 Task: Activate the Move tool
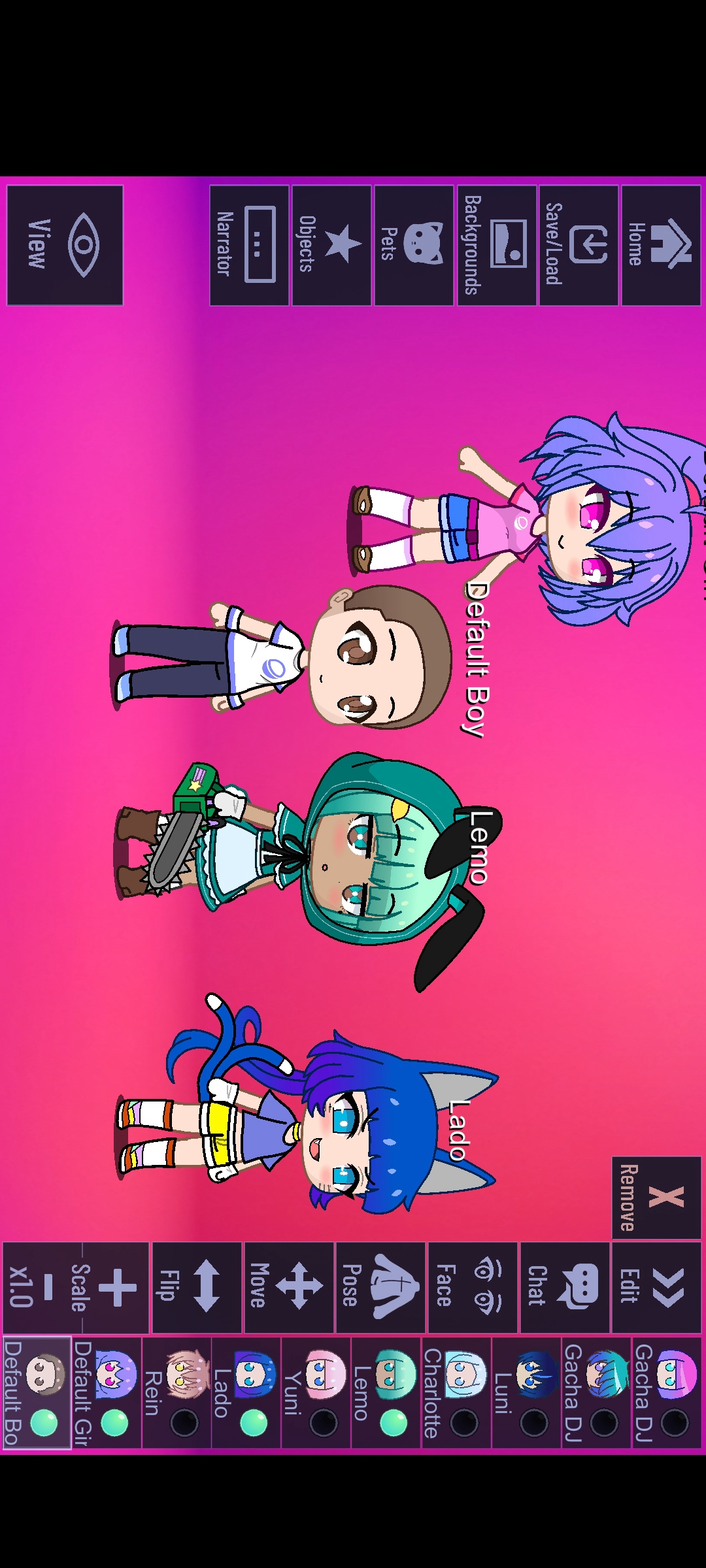[288, 1287]
